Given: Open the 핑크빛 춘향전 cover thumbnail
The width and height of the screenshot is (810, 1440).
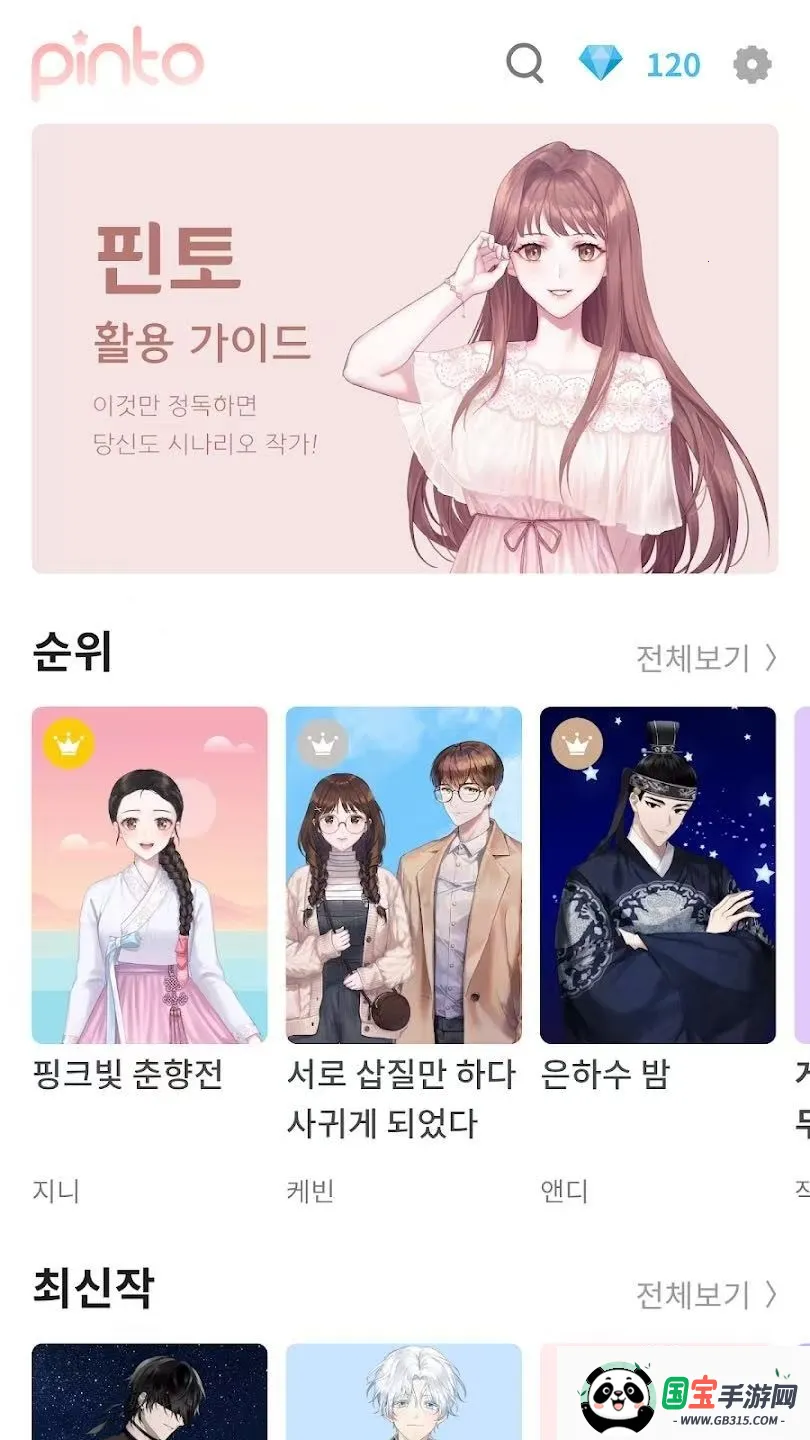Looking at the screenshot, I should coord(150,875).
